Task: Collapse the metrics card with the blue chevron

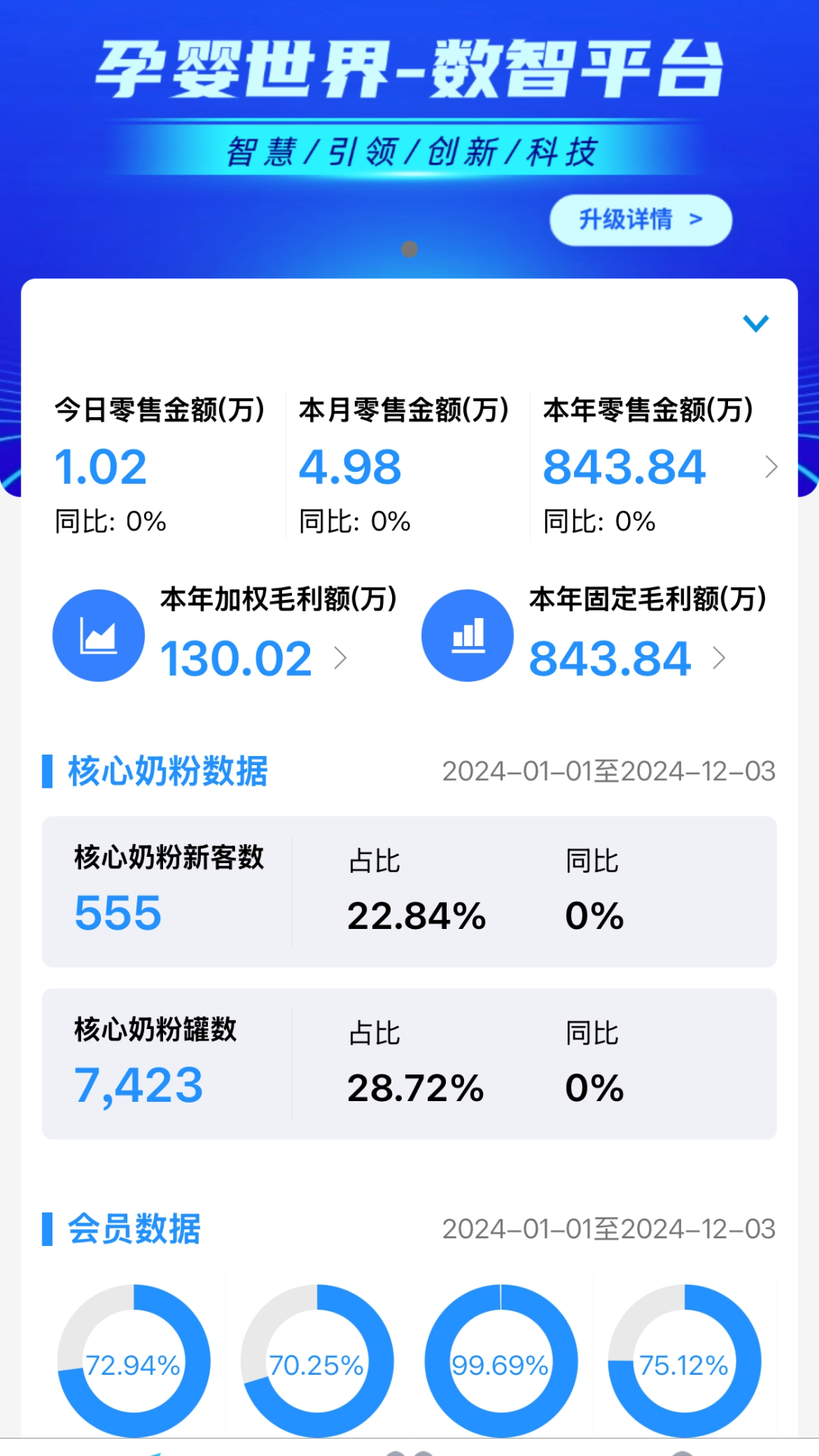Action: (x=755, y=325)
